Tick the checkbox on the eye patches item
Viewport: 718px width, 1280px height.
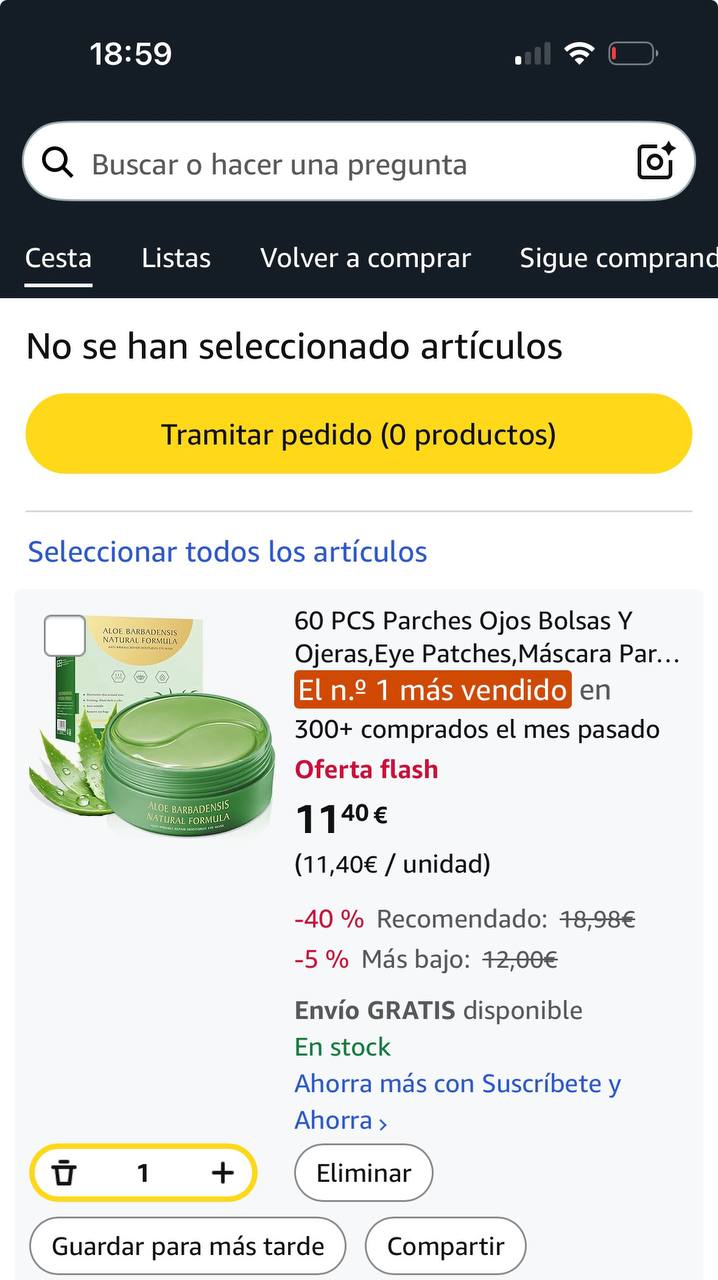point(65,636)
